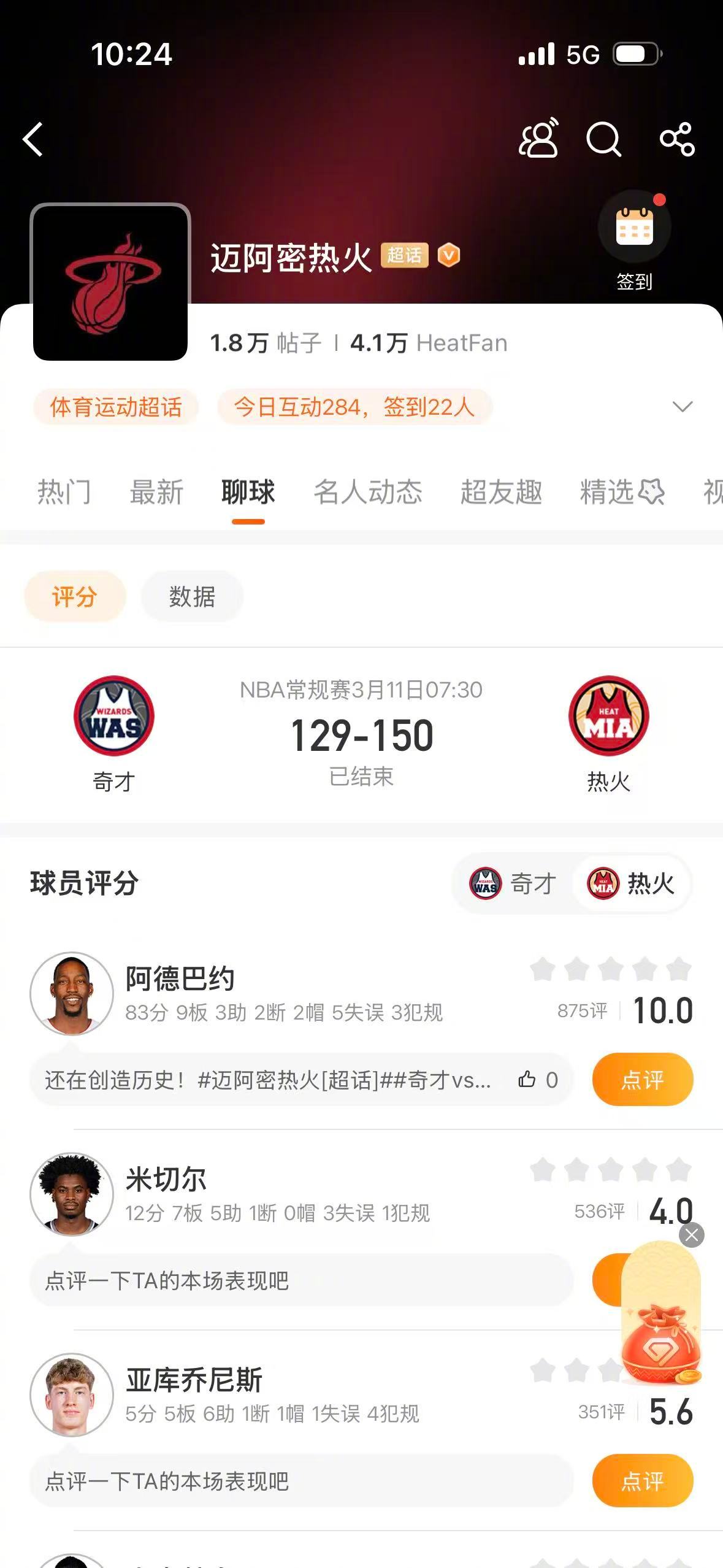Select the 热门 tab
This screenshot has height=1568, width=723.
64,493
